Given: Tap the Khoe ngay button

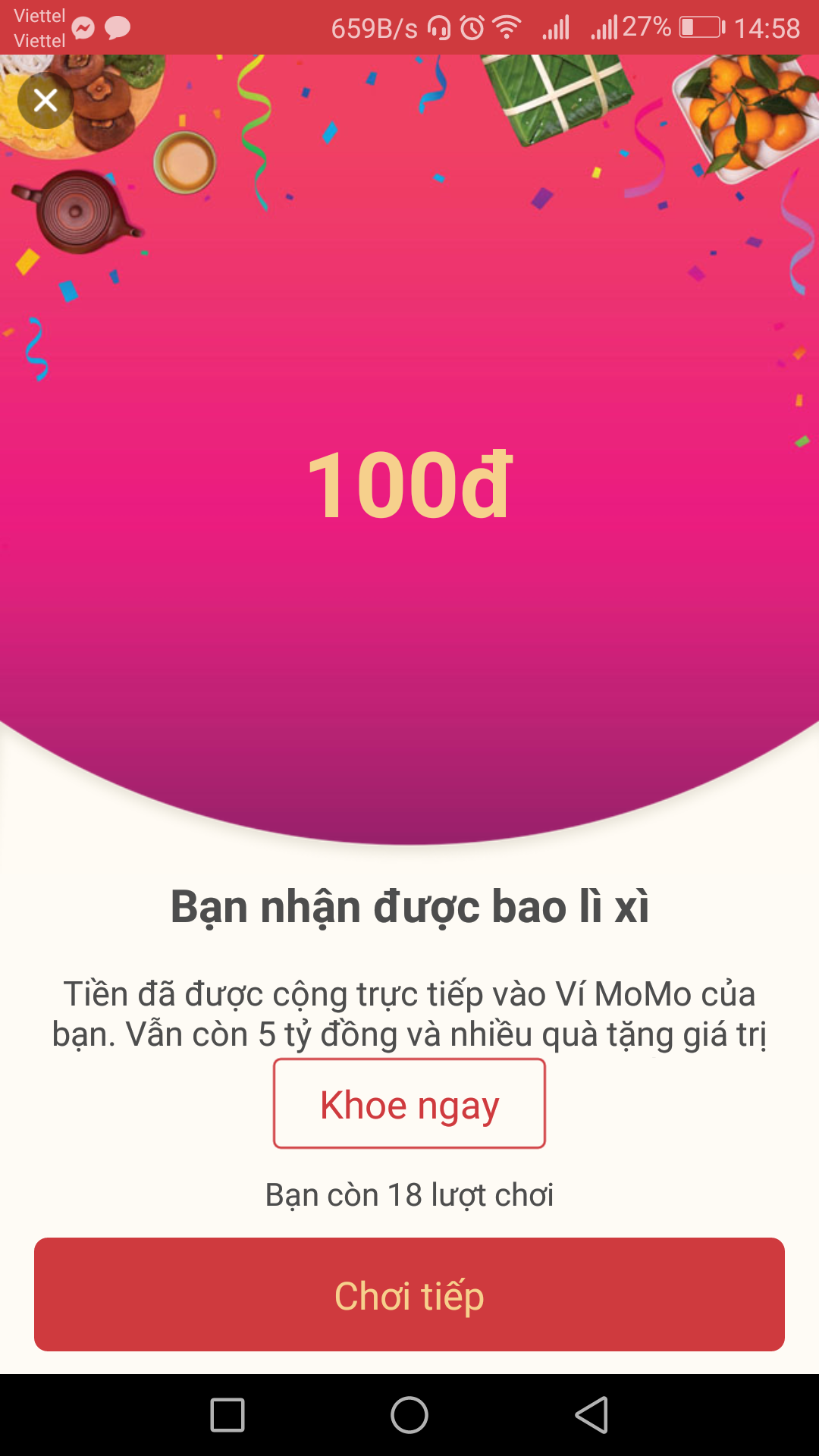Looking at the screenshot, I should coord(409,1103).
